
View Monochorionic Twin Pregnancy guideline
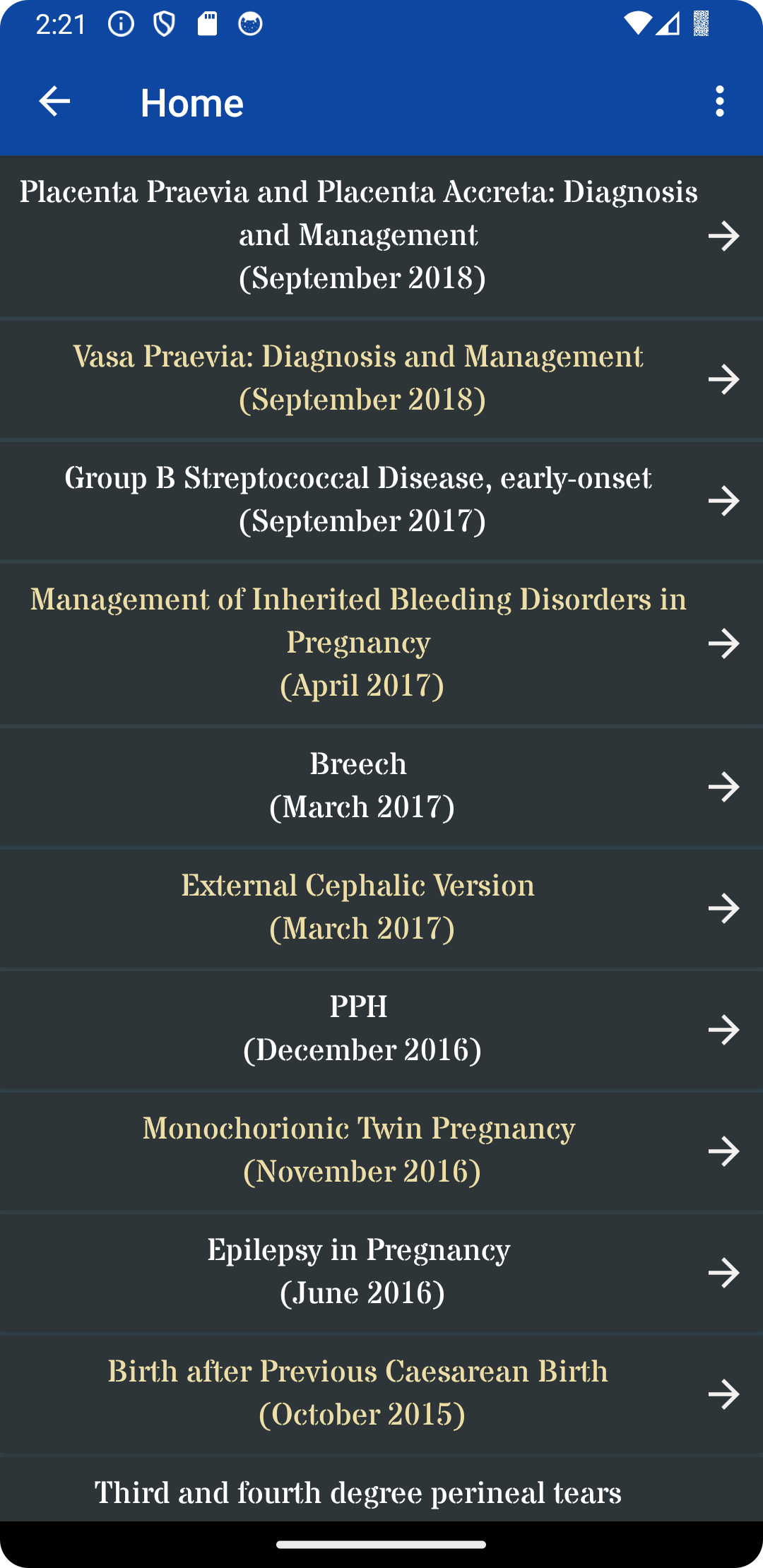(x=381, y=1151)
